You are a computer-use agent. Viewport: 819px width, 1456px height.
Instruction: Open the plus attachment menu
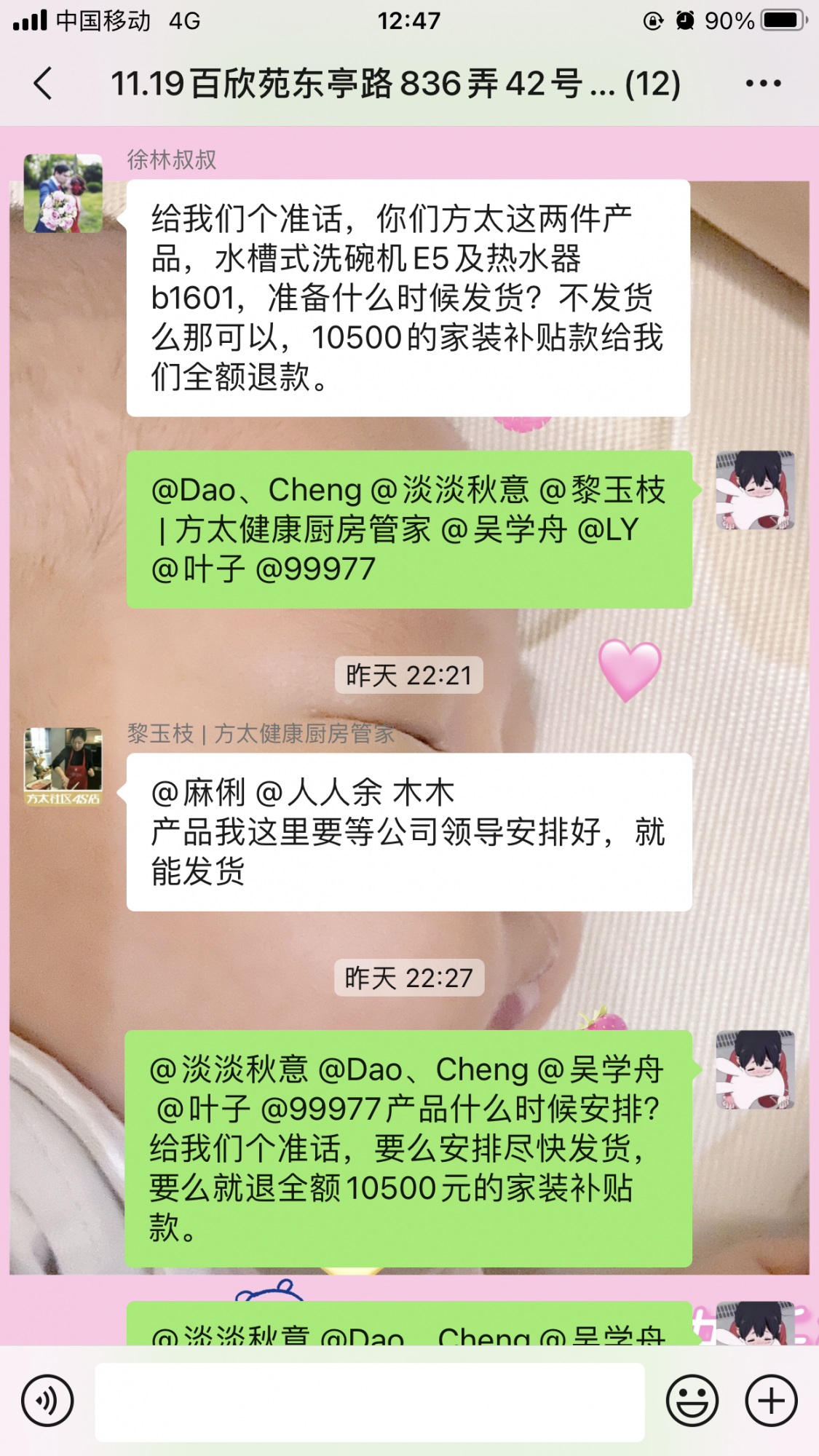[x=771, y=1400]
